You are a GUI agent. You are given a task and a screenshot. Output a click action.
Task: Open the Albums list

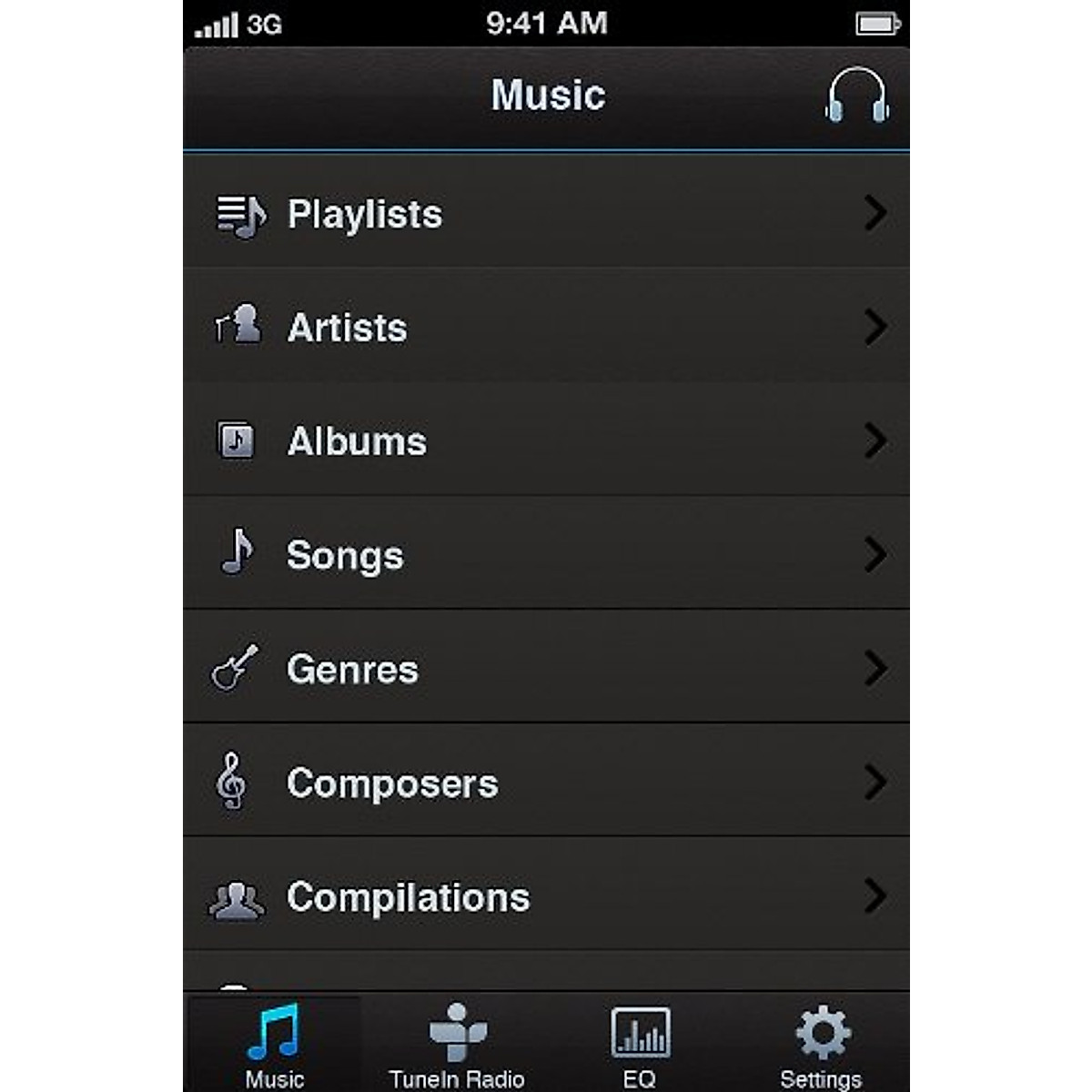546,441
